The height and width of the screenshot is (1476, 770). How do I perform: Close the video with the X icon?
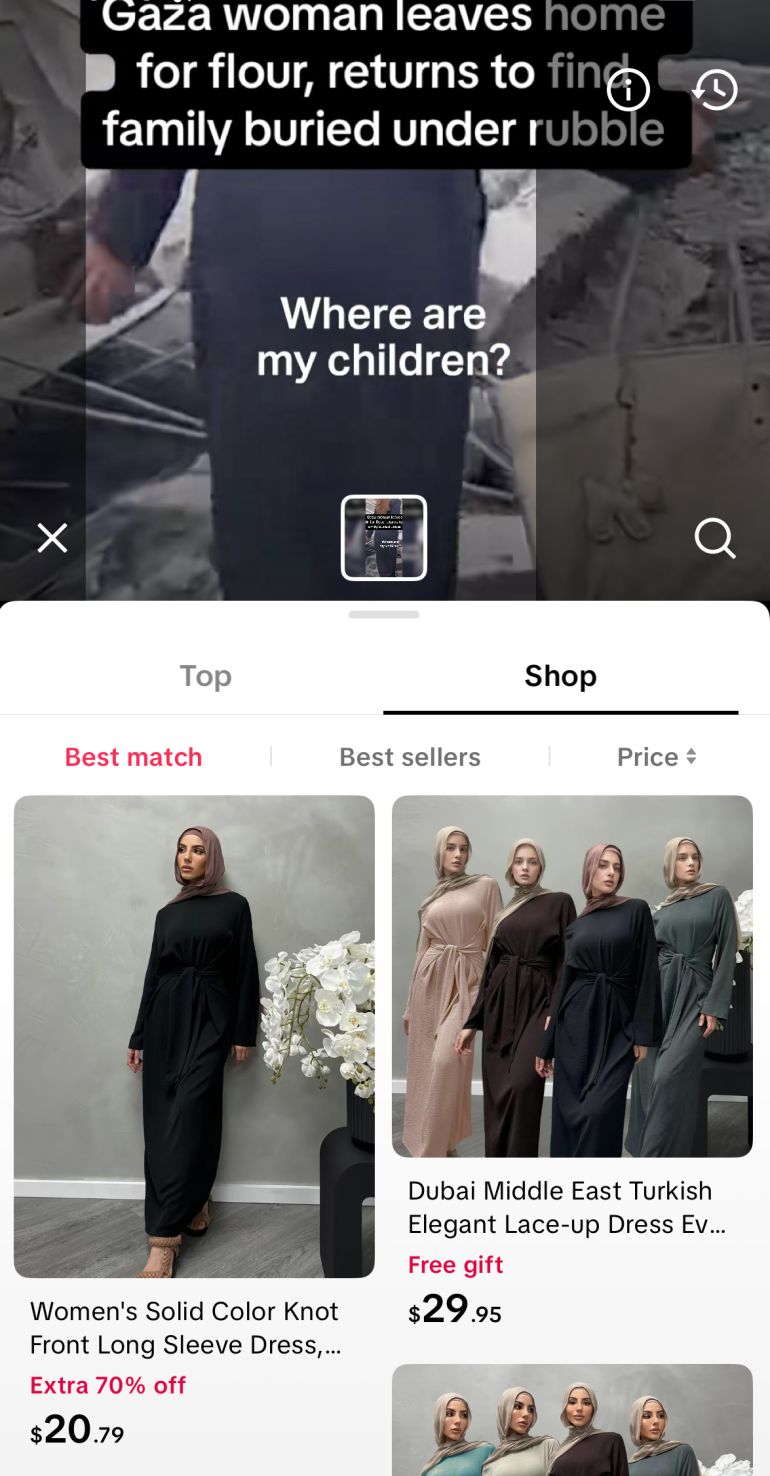tap(52, 538)
